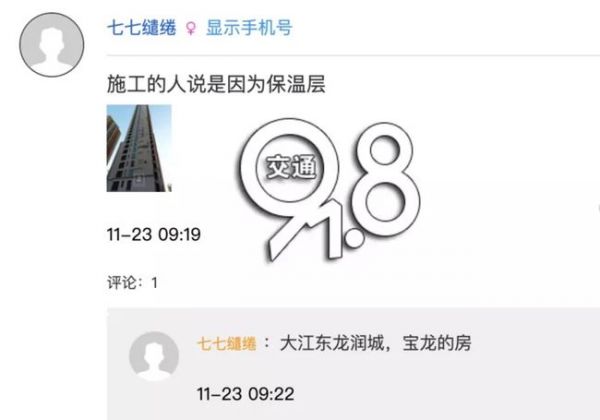
Task: Open 七七缱绻's name in the comment reply
Action: click(x=226, y=343)
